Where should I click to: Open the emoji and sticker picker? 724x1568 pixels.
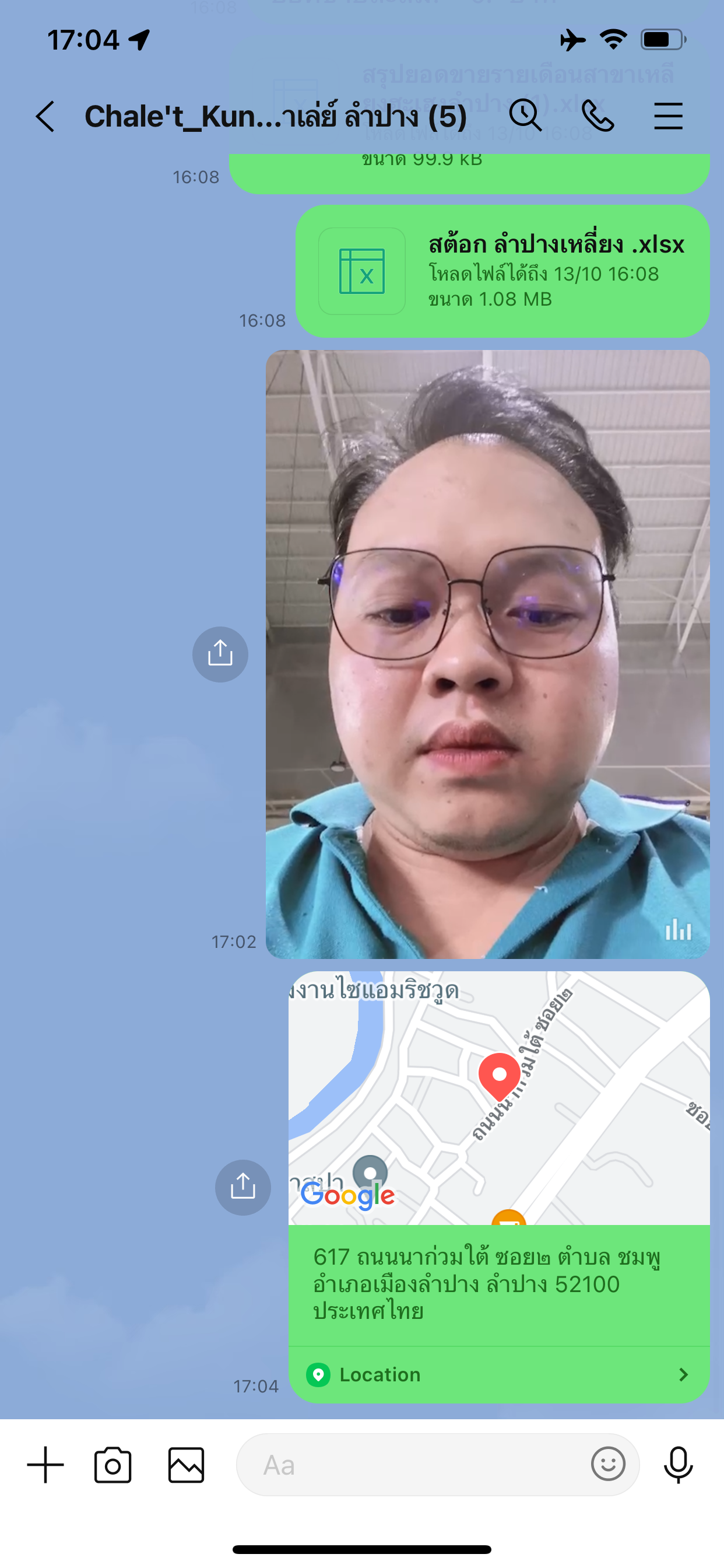(x=608, y=1464)
